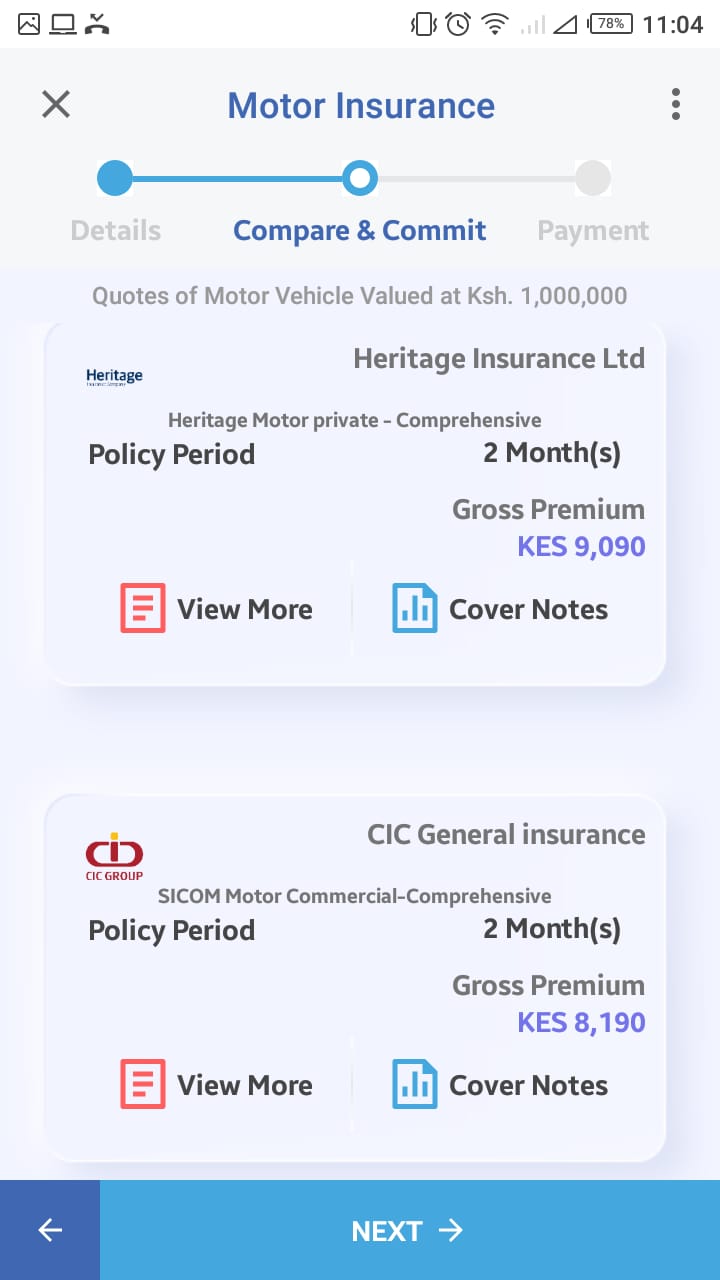Open the three-dot overflow menu
The height and width of the screenshot is (1280, 720).
[x=676, y=104]
